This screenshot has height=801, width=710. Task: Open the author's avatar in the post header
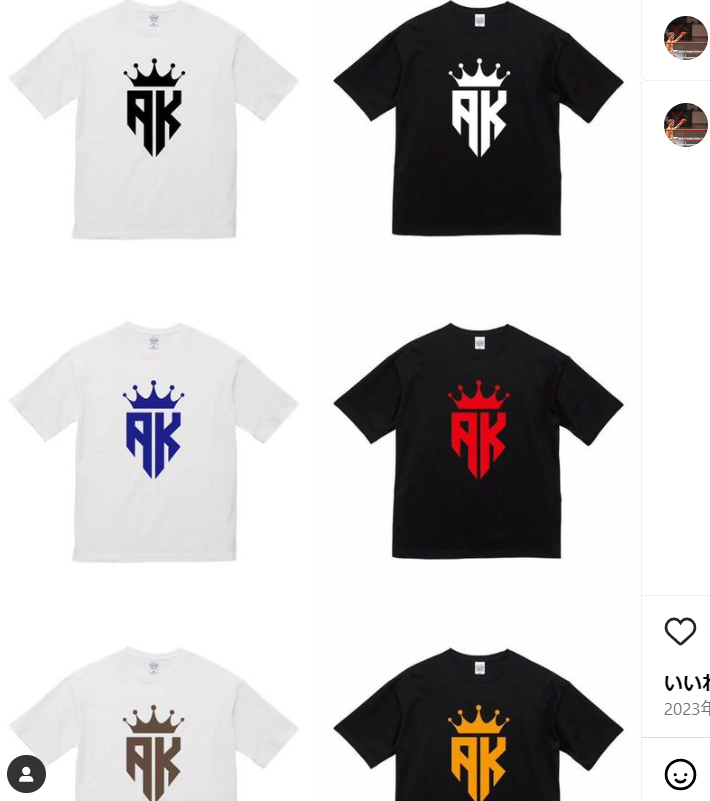[686, 38]
